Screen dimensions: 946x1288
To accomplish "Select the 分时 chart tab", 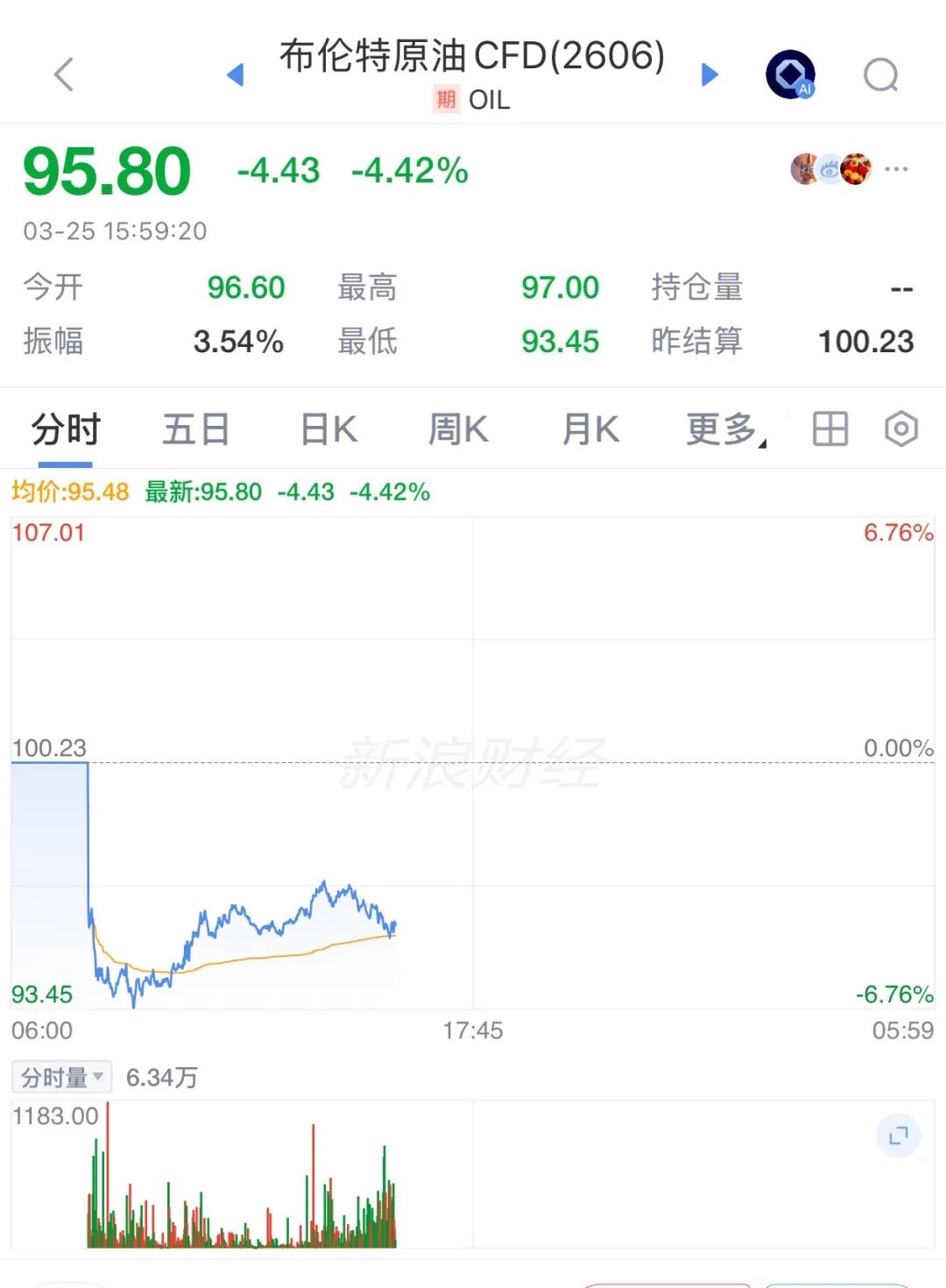I will click(x=66, y=430).
